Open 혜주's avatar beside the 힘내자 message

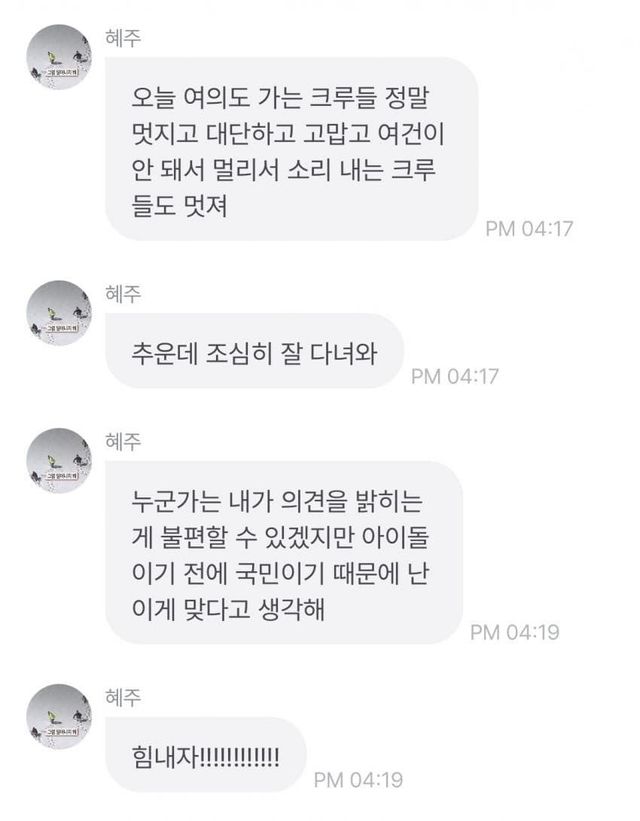coord(58,716)
